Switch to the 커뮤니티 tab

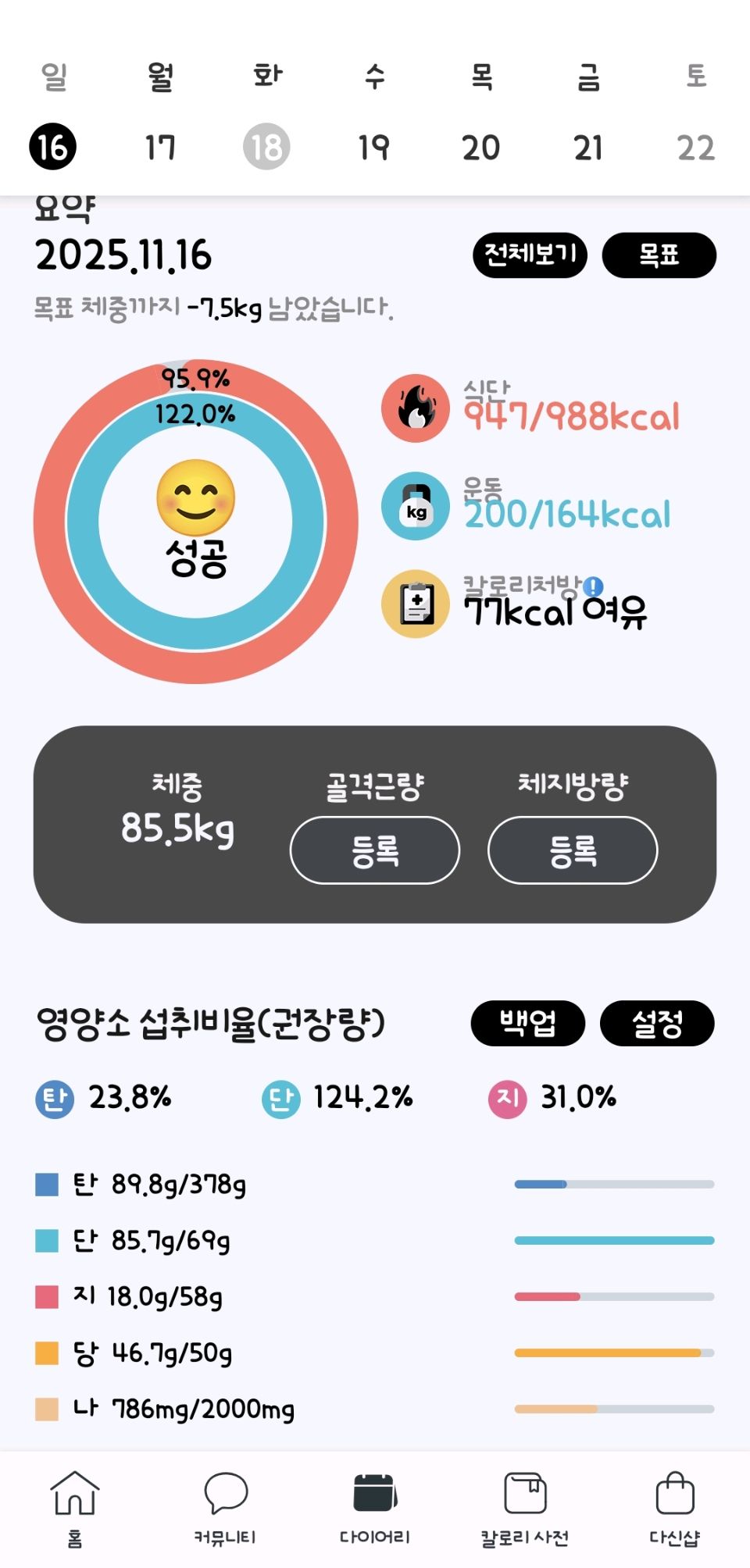(225, 1507)
